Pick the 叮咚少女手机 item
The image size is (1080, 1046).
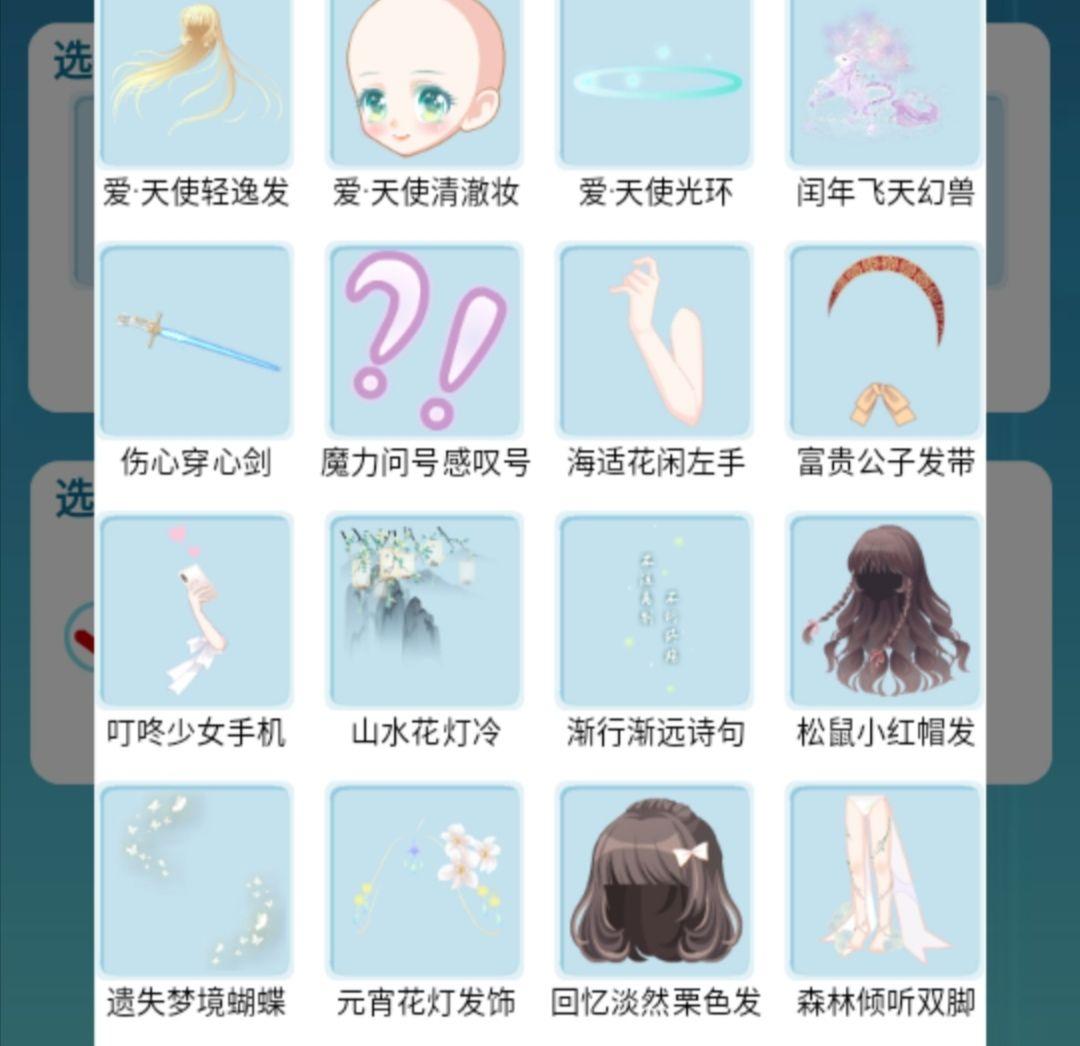[196, 612]
